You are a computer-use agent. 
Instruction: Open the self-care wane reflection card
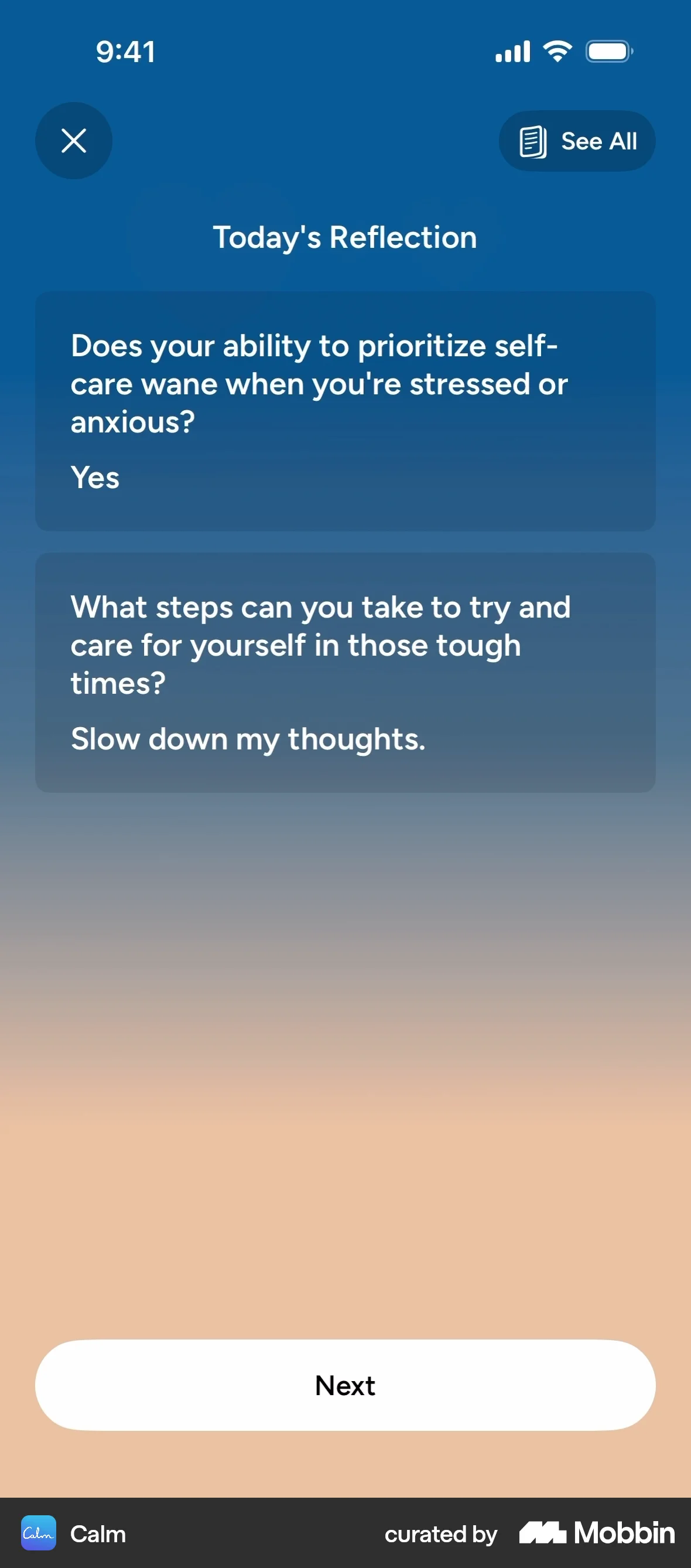coord(345,411)
